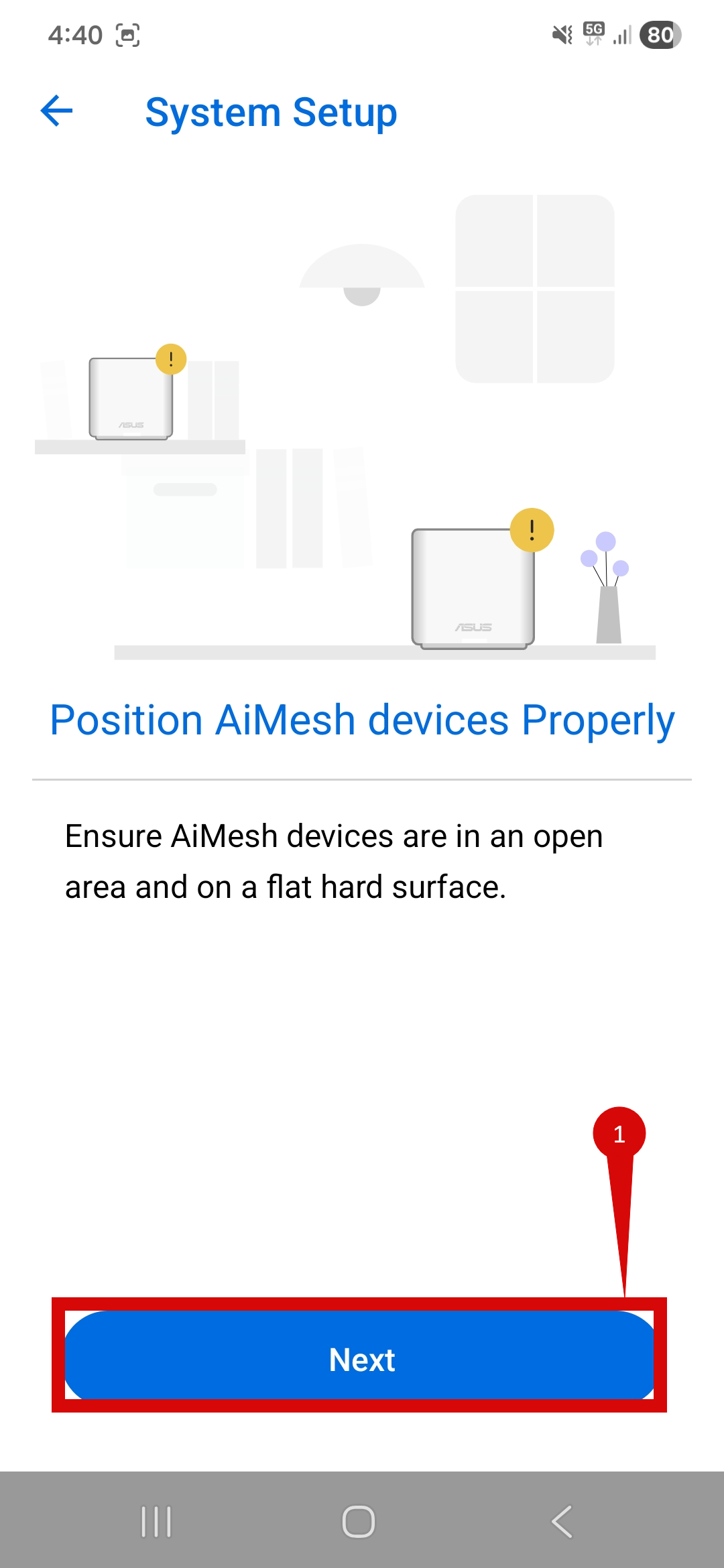The width and height of the screenshot is (724, 1568).
Task: Tap the Next button
Action: [360, 1359]
